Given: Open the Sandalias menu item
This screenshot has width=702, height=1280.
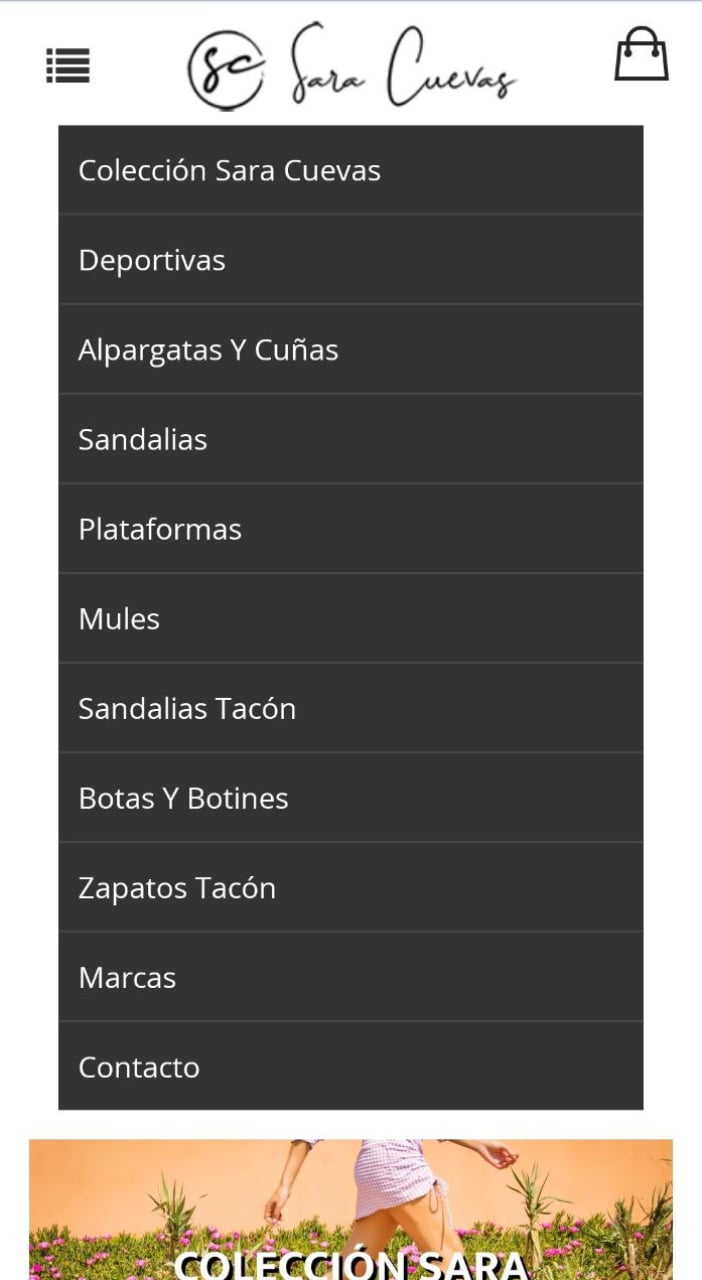Looking at the screenshot, I should coord(351,439).
